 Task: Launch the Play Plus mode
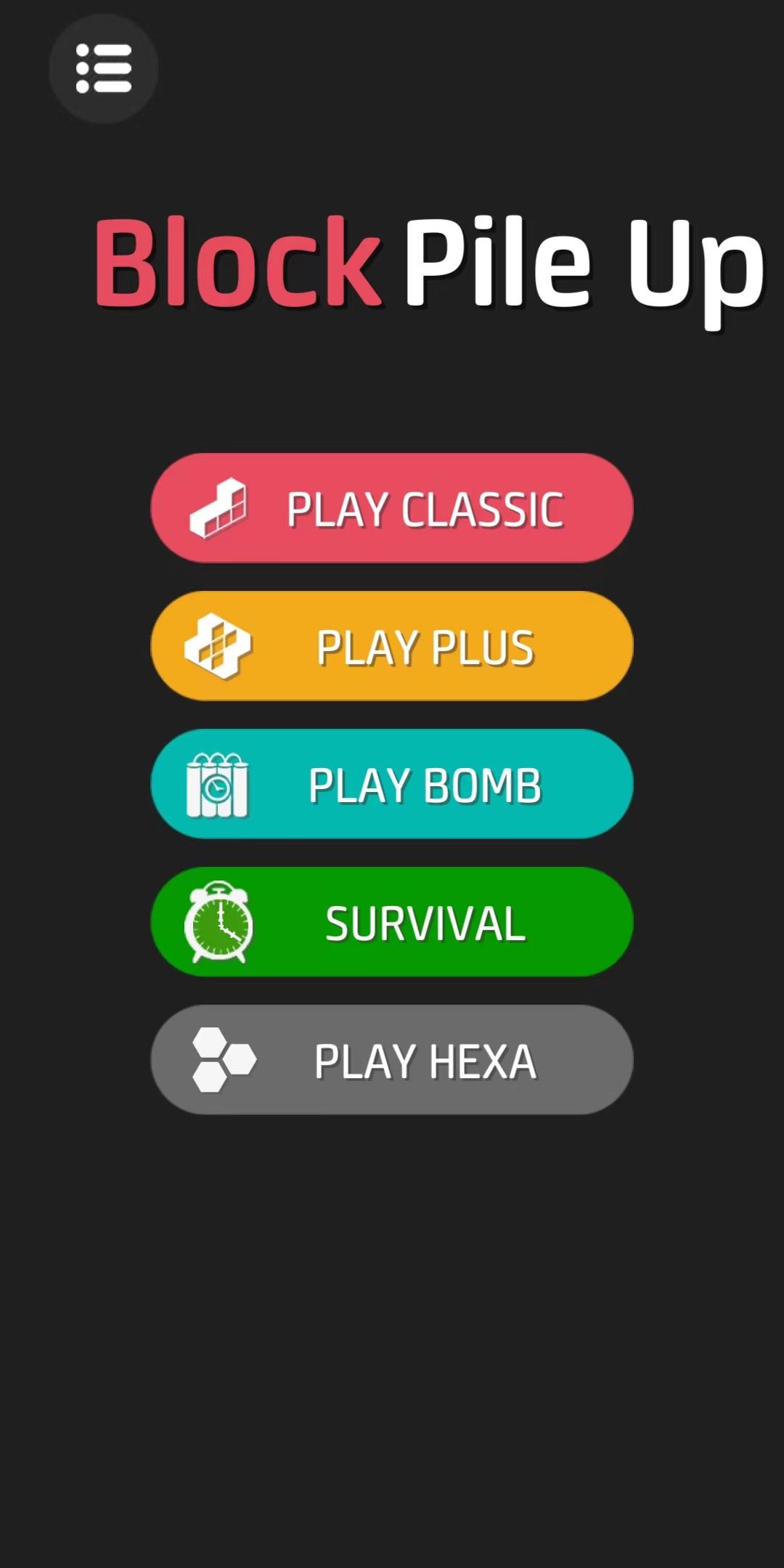(x=392, y=646)
